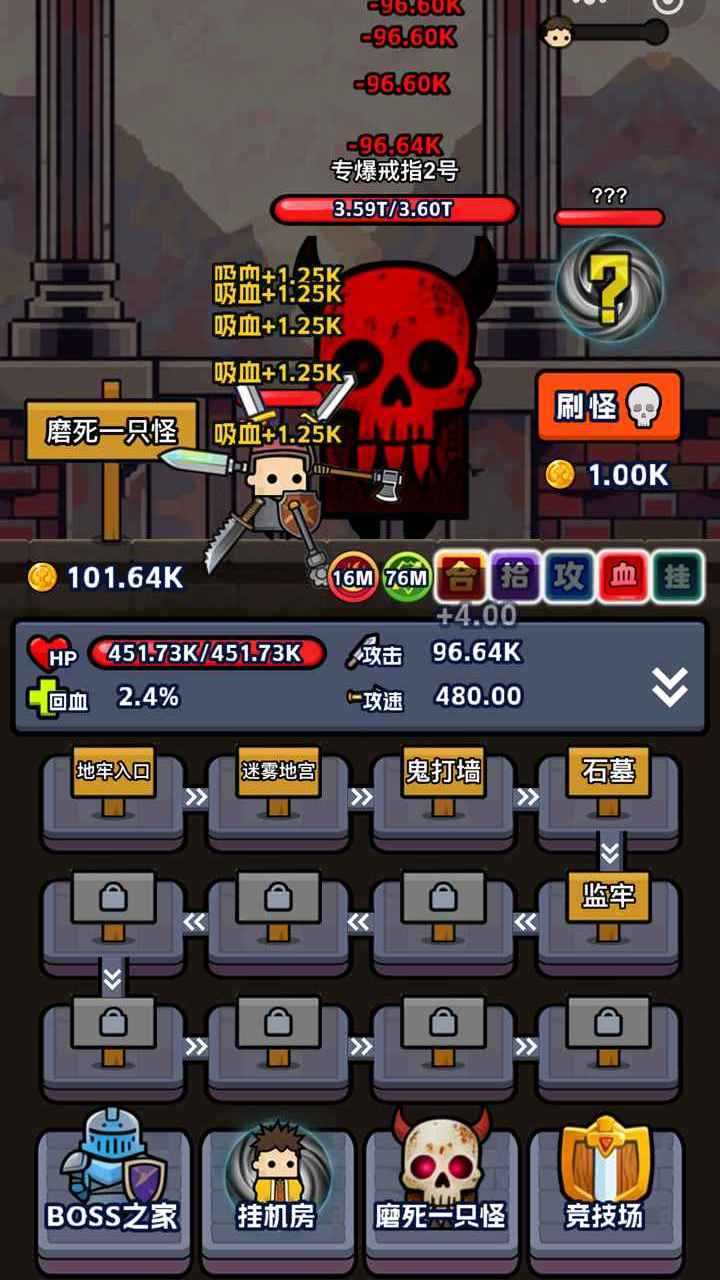Screen dimensions: 720x1280
Task: Toggle the 攻 attack button
Action: click(569, 576)
